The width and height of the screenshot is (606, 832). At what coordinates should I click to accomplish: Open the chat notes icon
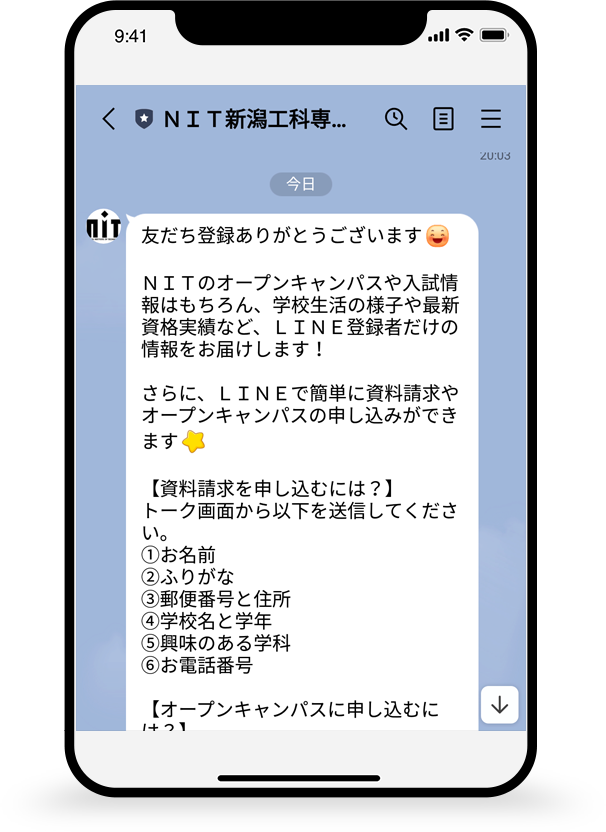443,119
